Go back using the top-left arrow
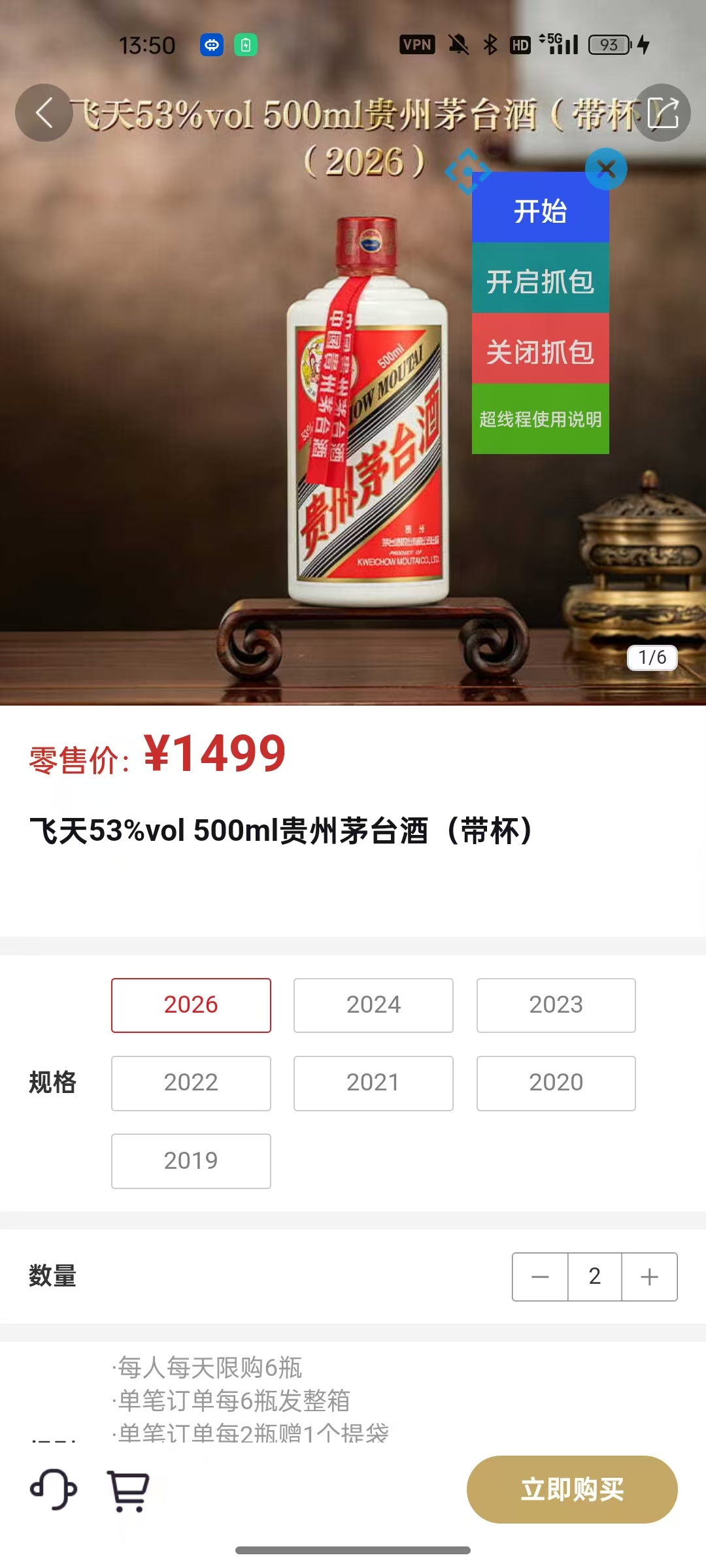This screenshot has width=706, height=1568. coord(44,113)
